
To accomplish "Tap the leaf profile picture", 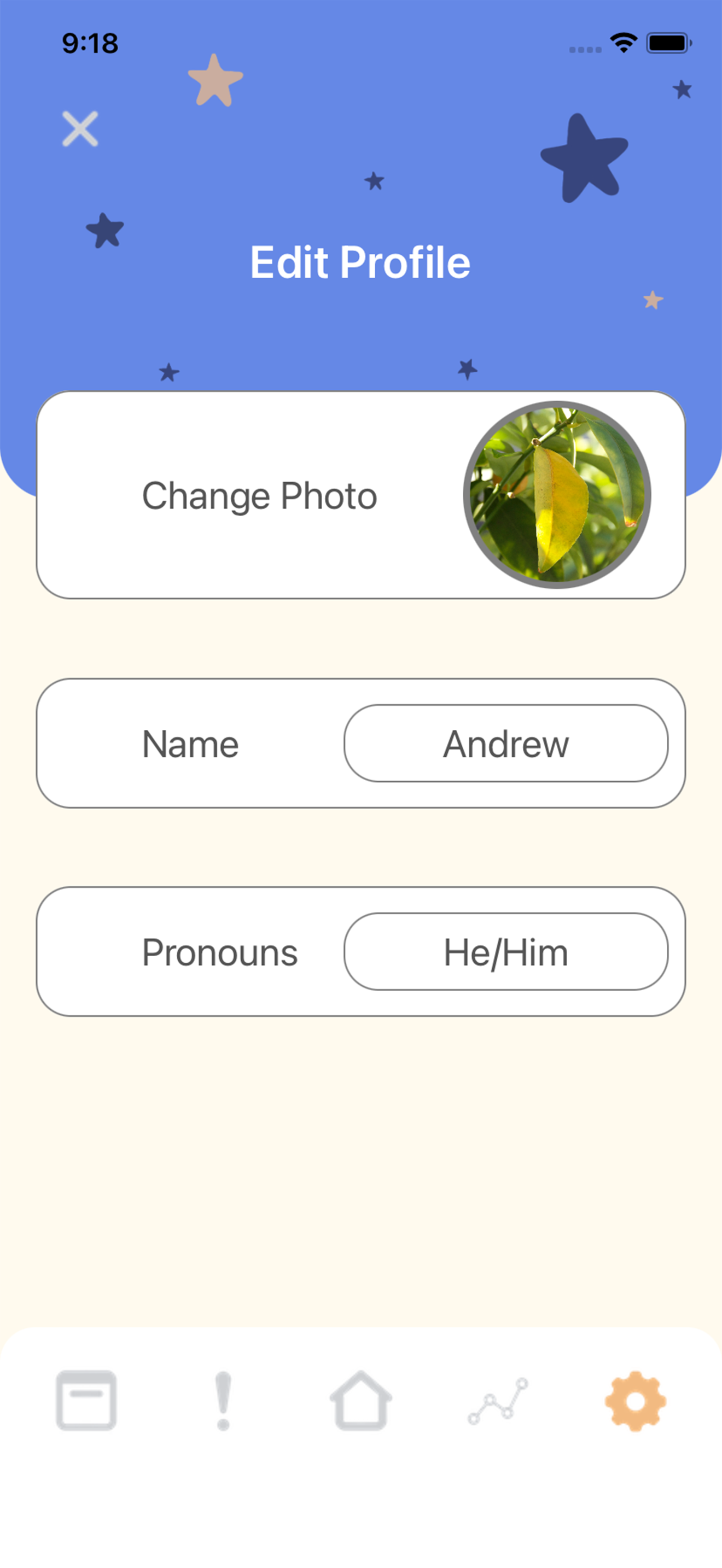I will (557, 494).
